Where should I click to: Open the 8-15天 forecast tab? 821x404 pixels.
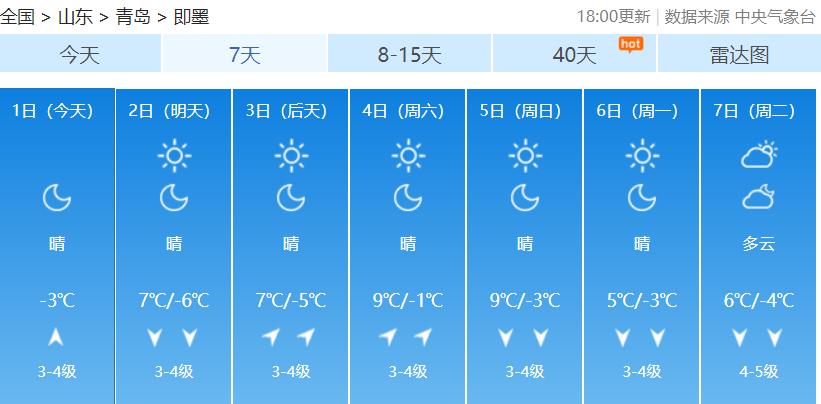[x=409, y=55]
